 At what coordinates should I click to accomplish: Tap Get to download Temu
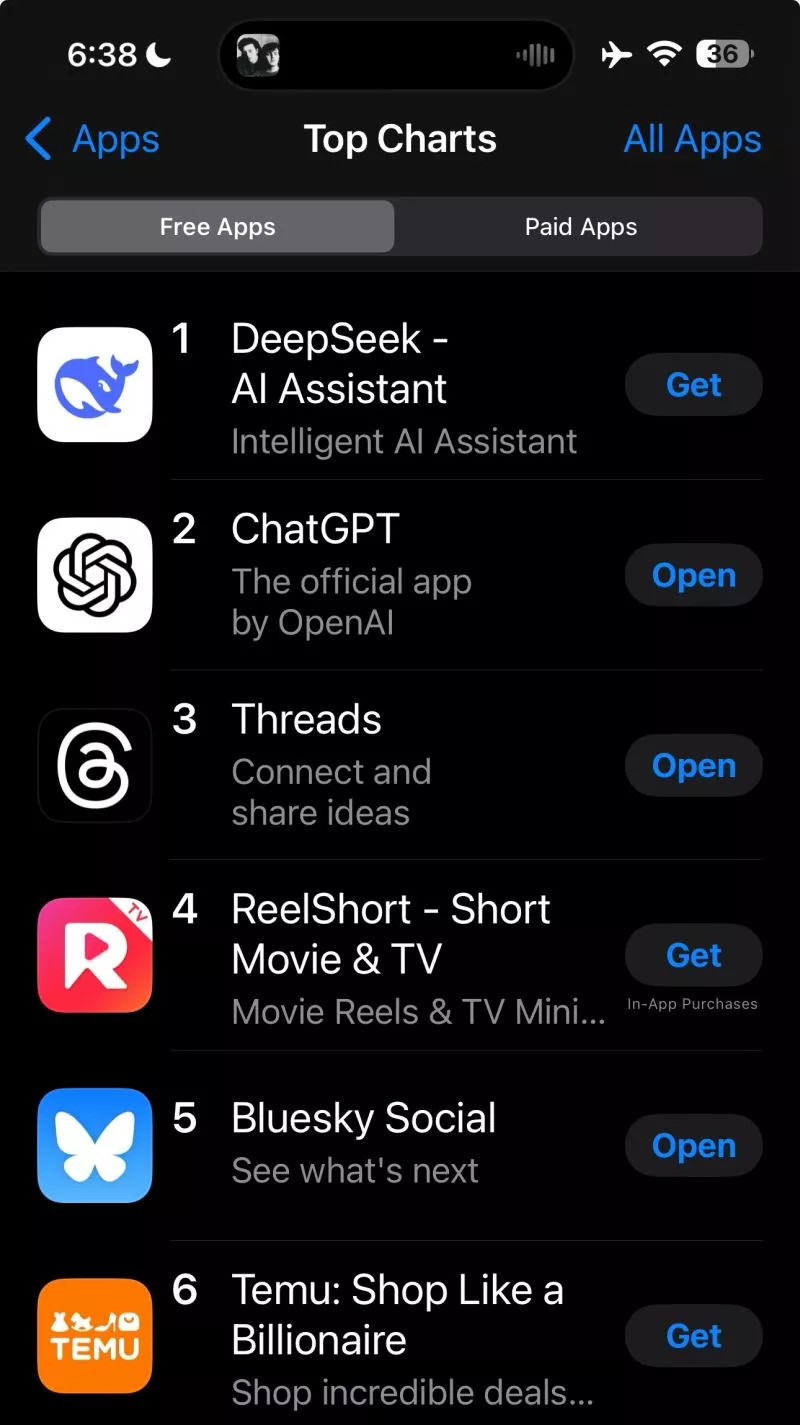click(693, 1335)
